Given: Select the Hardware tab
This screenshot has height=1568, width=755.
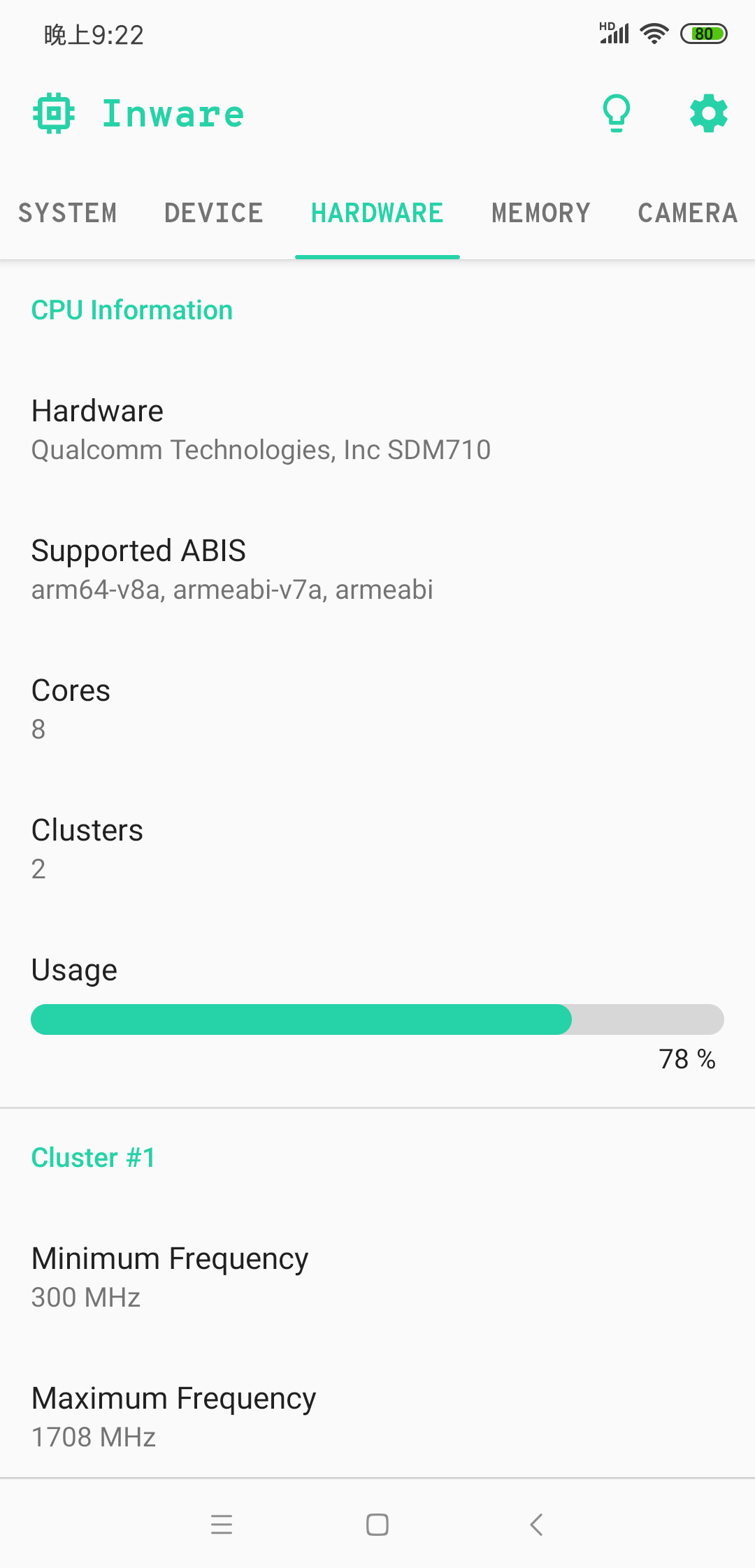Looking at the screenshot, I should (377, 213).
